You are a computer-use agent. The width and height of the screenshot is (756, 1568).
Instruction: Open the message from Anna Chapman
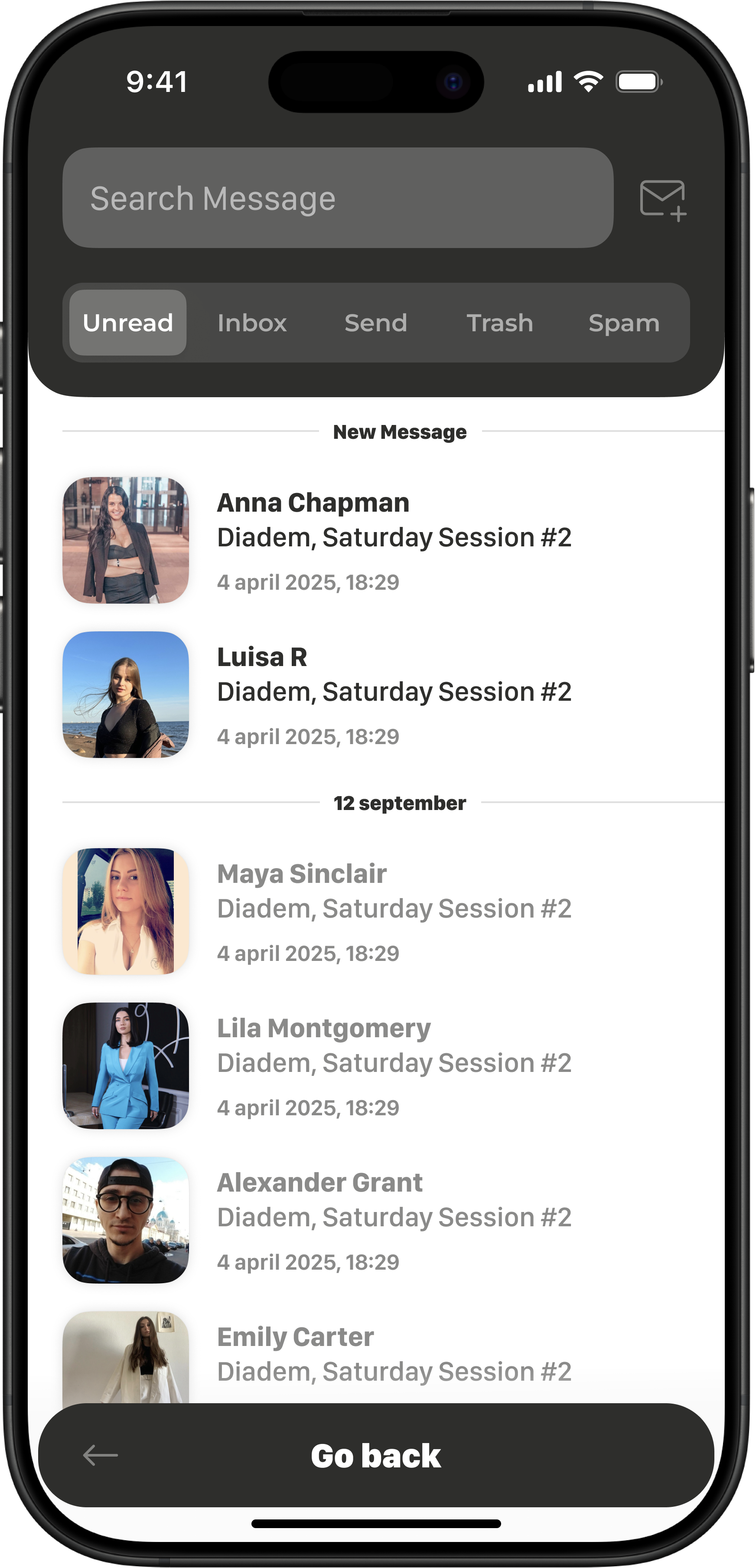393,539
